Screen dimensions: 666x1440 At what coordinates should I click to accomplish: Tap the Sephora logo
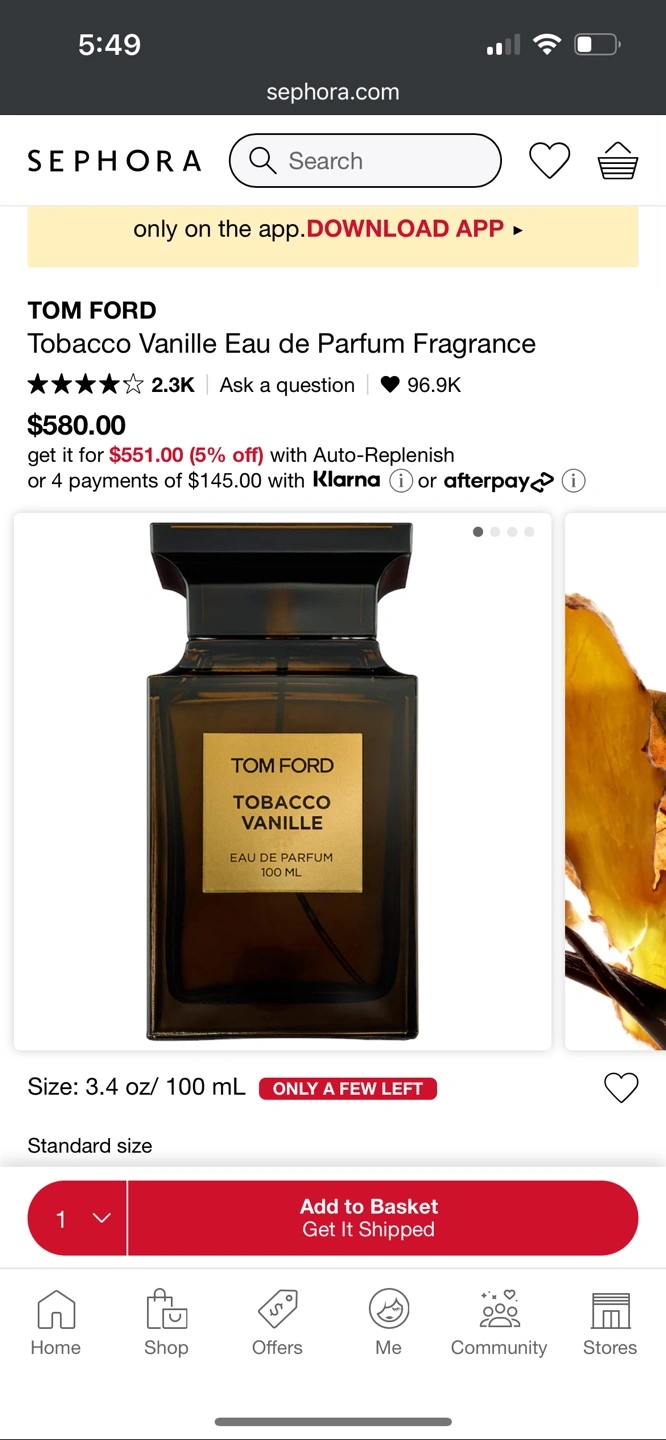114,161
